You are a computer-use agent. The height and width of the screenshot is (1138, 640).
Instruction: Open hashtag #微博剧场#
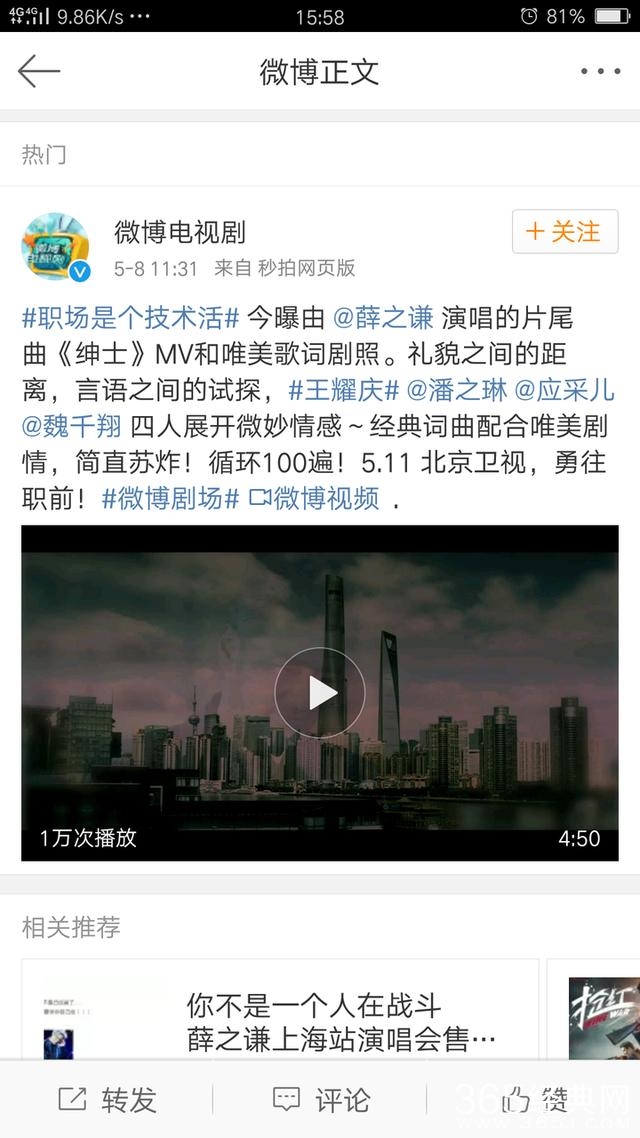click(170, 499)
